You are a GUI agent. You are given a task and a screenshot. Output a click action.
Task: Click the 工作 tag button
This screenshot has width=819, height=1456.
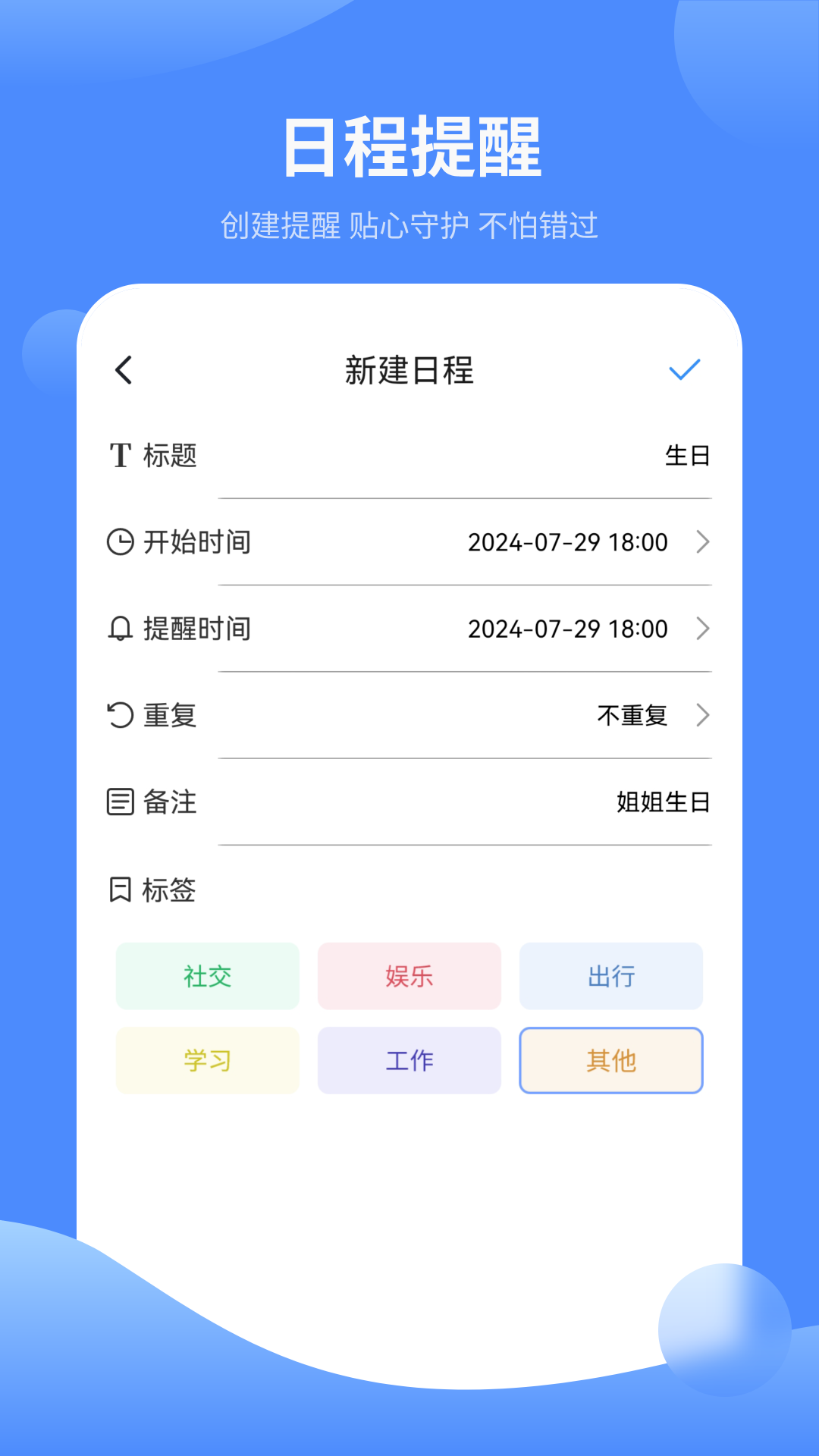pyautogui.click(x=409, y=1061)
